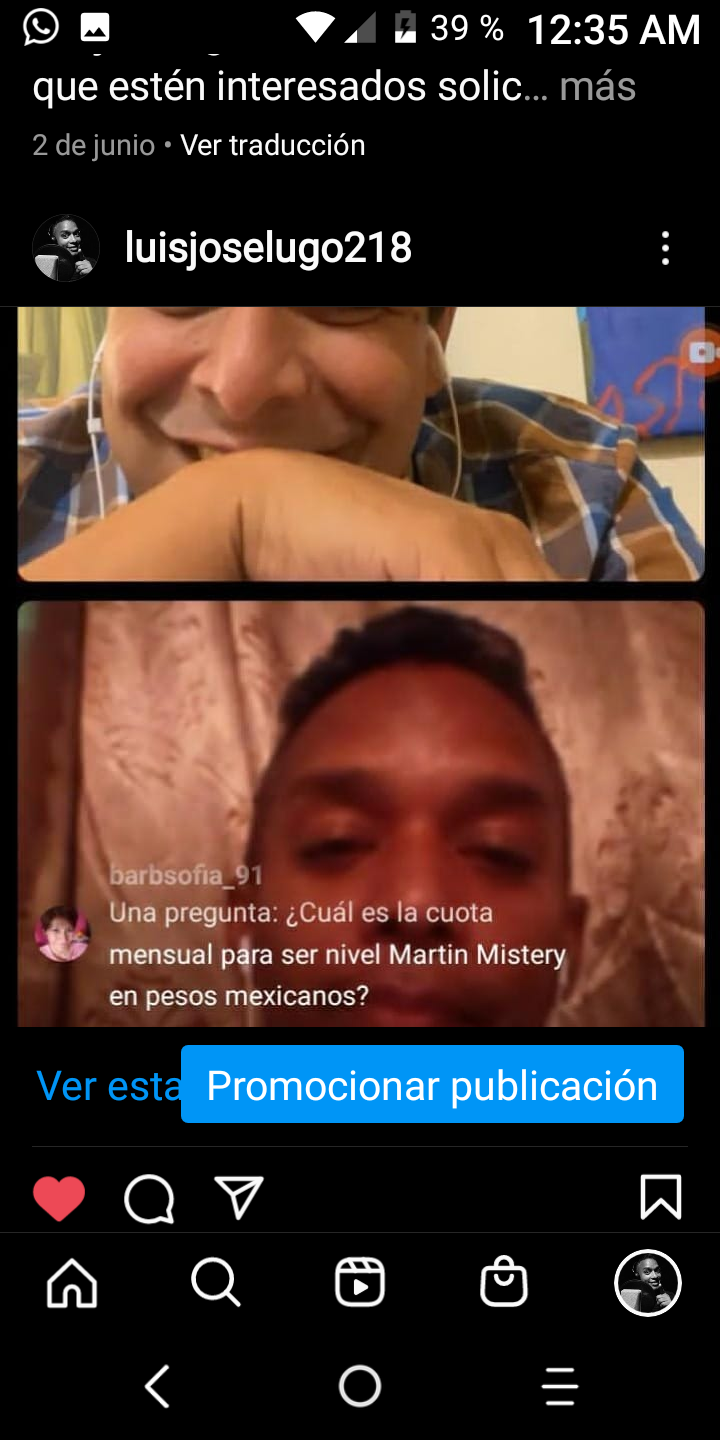Image resolution: width=720 pixels, height=1440 pixels.
Task: Open luisjoselugo218's profile from the post header
Action: coord(268,247)
